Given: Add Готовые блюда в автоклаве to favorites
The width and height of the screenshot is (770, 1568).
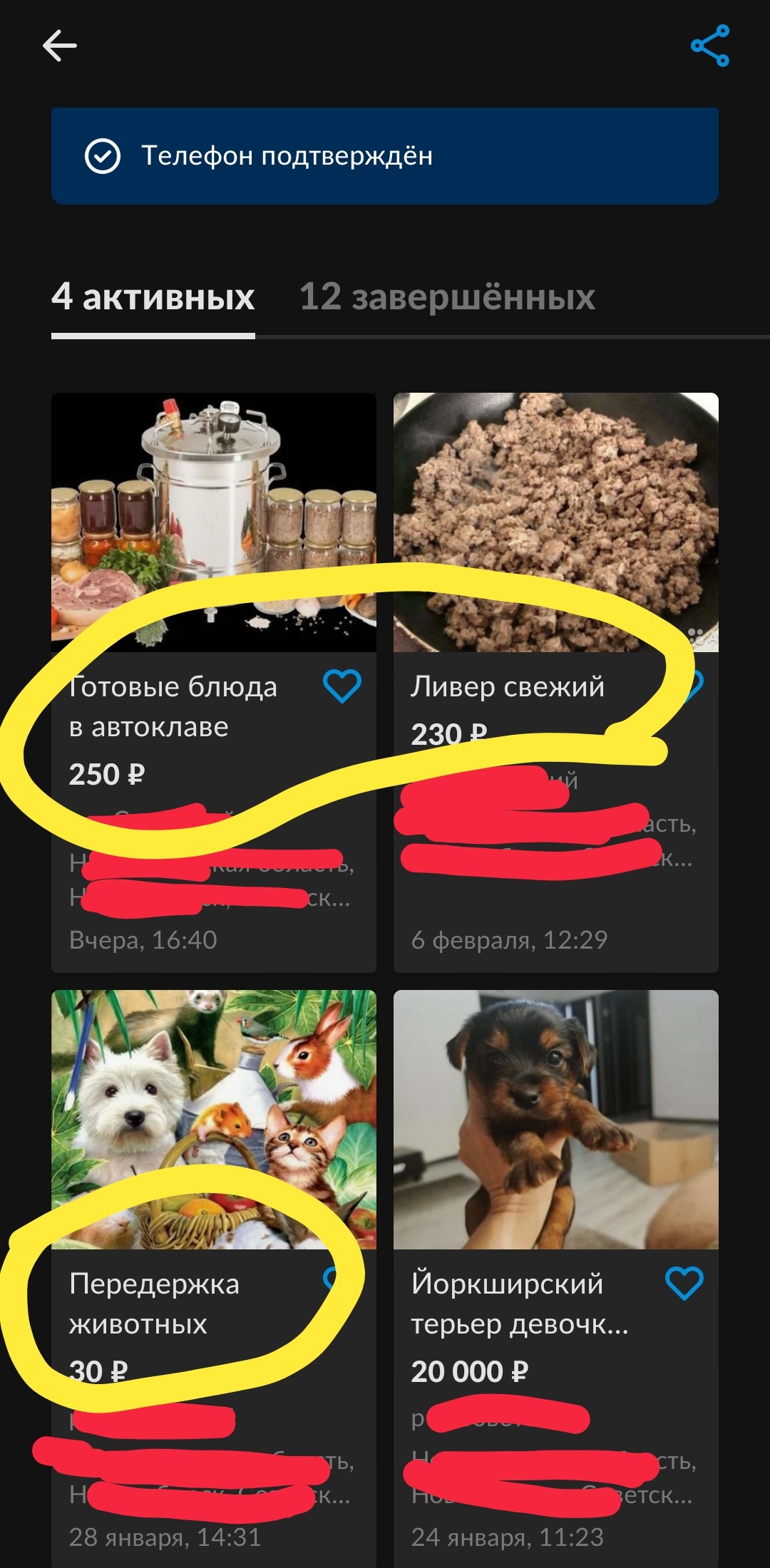Looking at the screenshot, I should click(x=342, y=686).
